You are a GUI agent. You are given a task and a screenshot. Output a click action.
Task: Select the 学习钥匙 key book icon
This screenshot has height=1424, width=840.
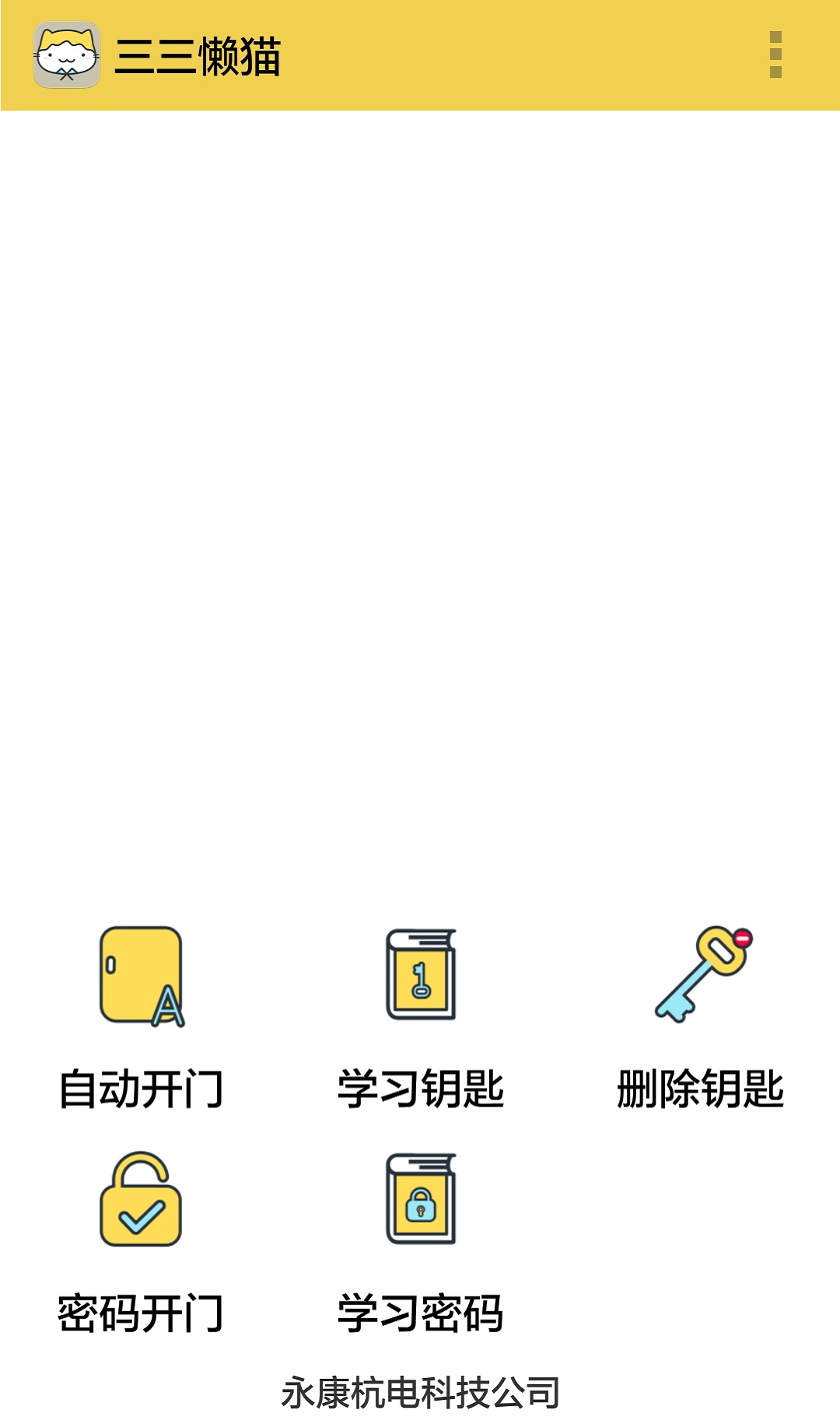pyautogui.click(x=420, y=975)
